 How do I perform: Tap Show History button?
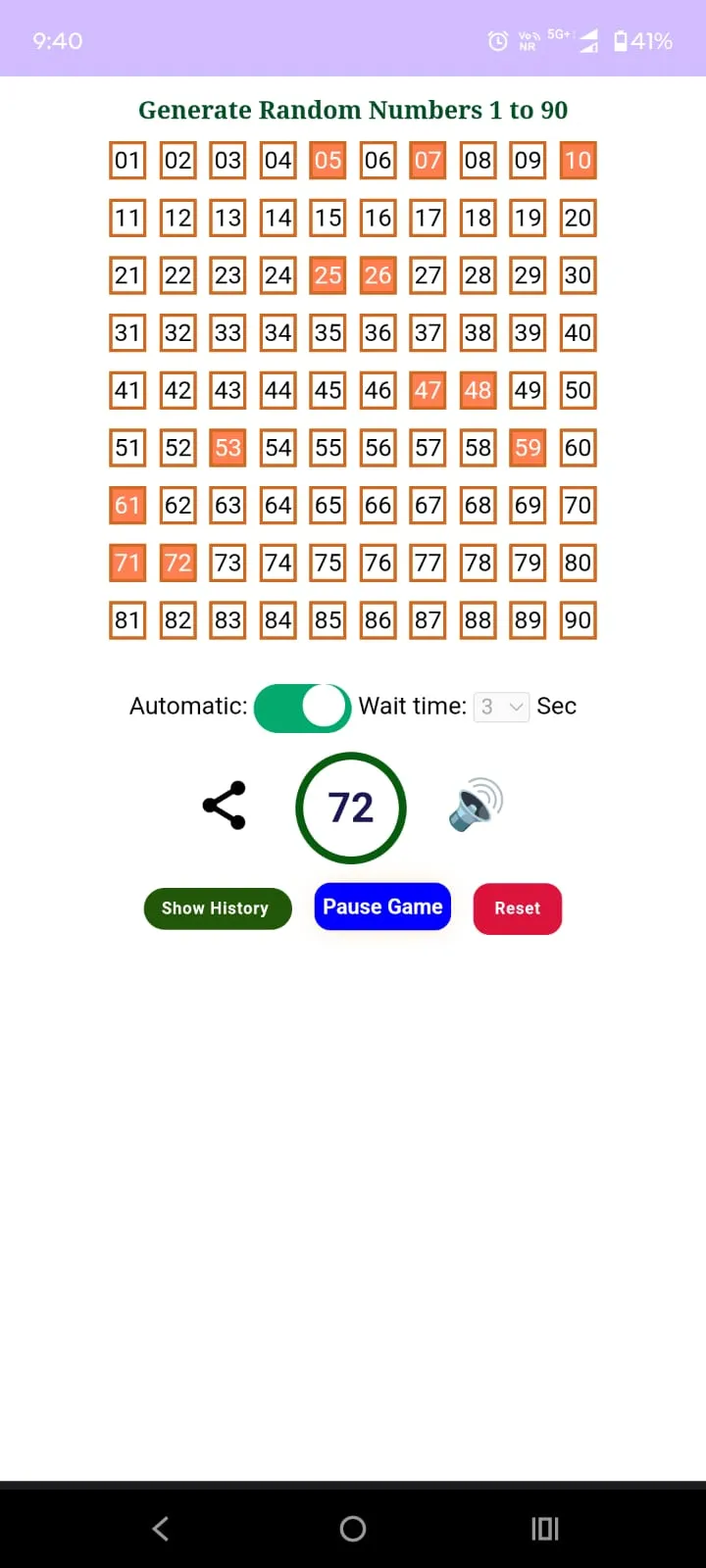218,908
